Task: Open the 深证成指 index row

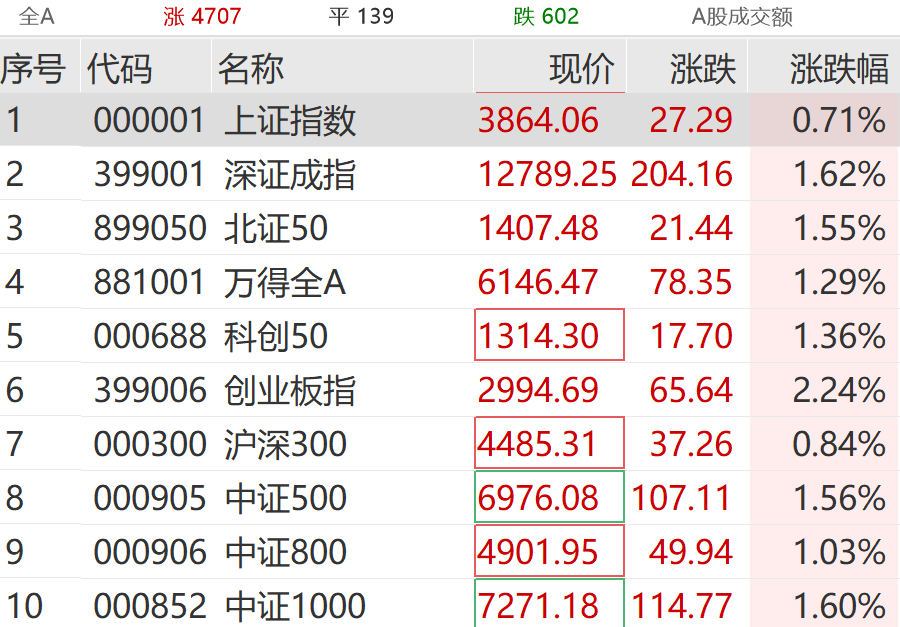Action: pyautogui.click(x=290, y=175)
